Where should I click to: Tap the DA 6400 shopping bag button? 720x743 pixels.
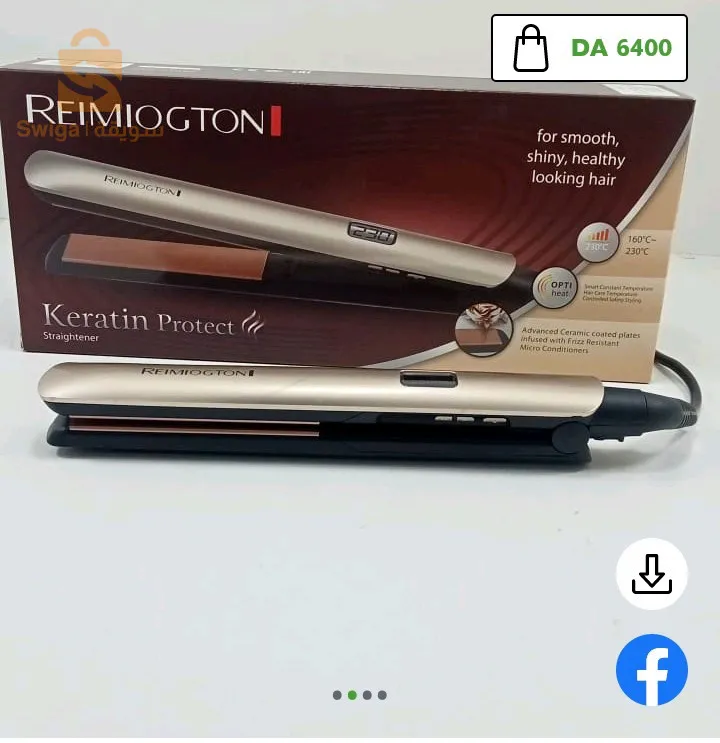point(589,48)
